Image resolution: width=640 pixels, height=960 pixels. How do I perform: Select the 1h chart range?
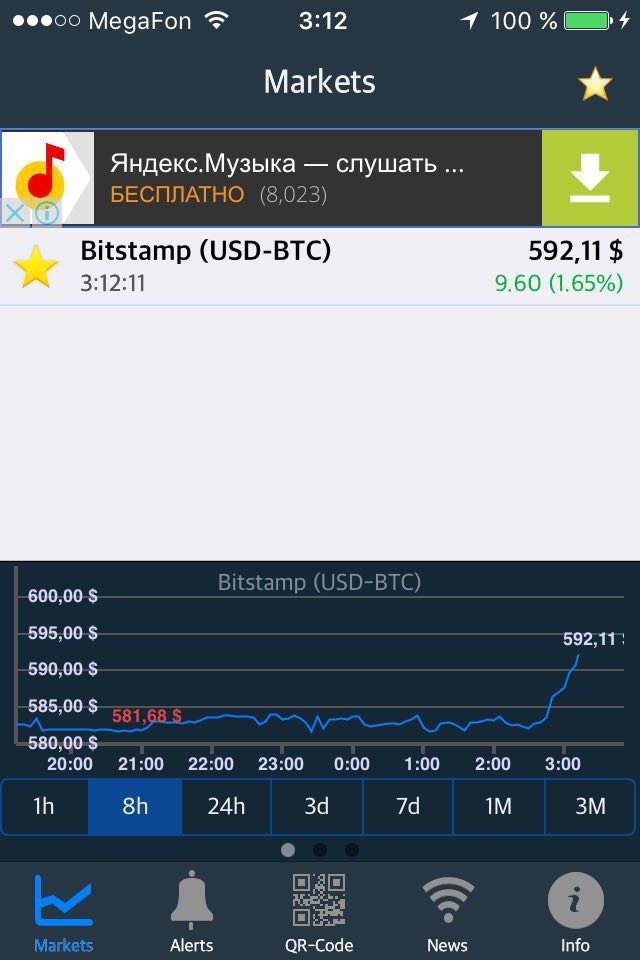[x=44, y=806]
